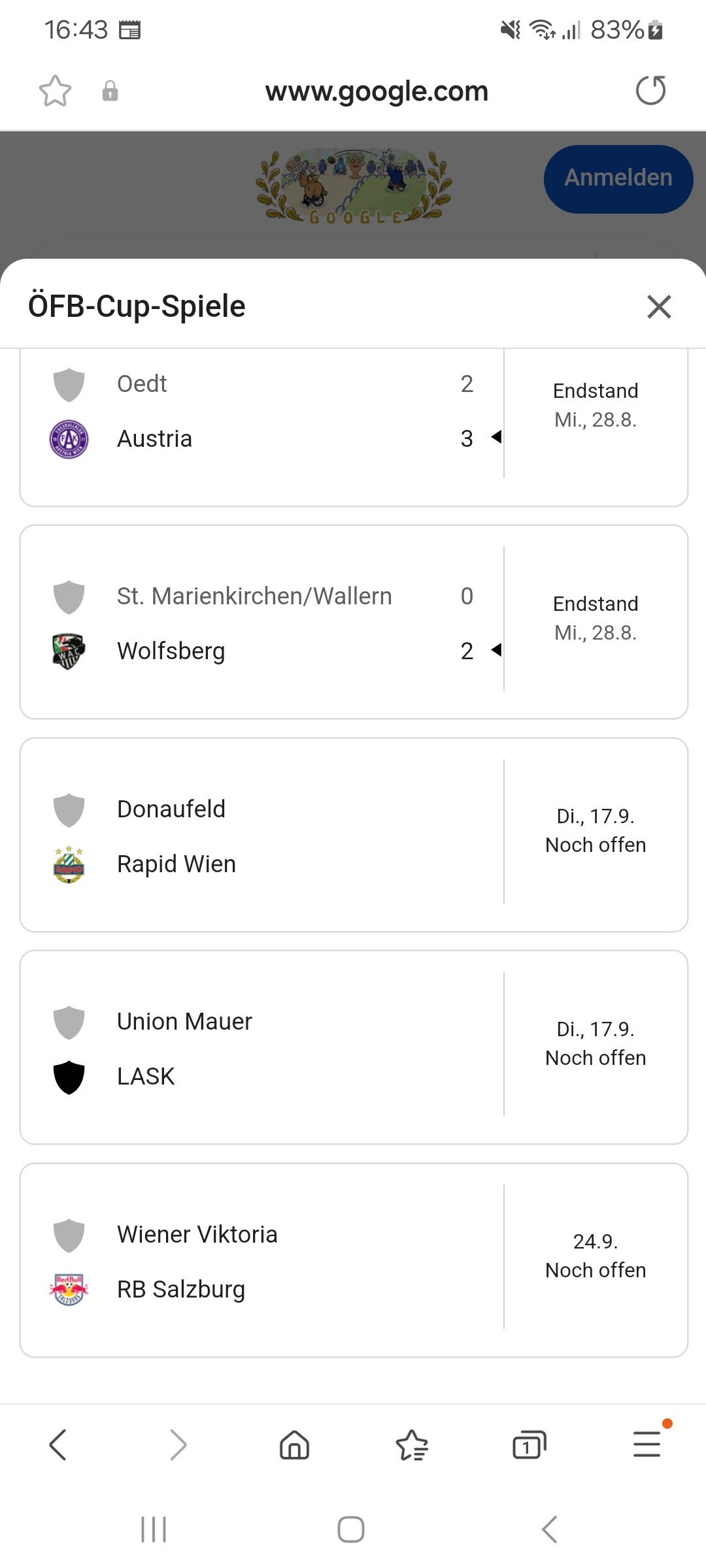Go back to the previous page in browser

(x=58, y=1445)
